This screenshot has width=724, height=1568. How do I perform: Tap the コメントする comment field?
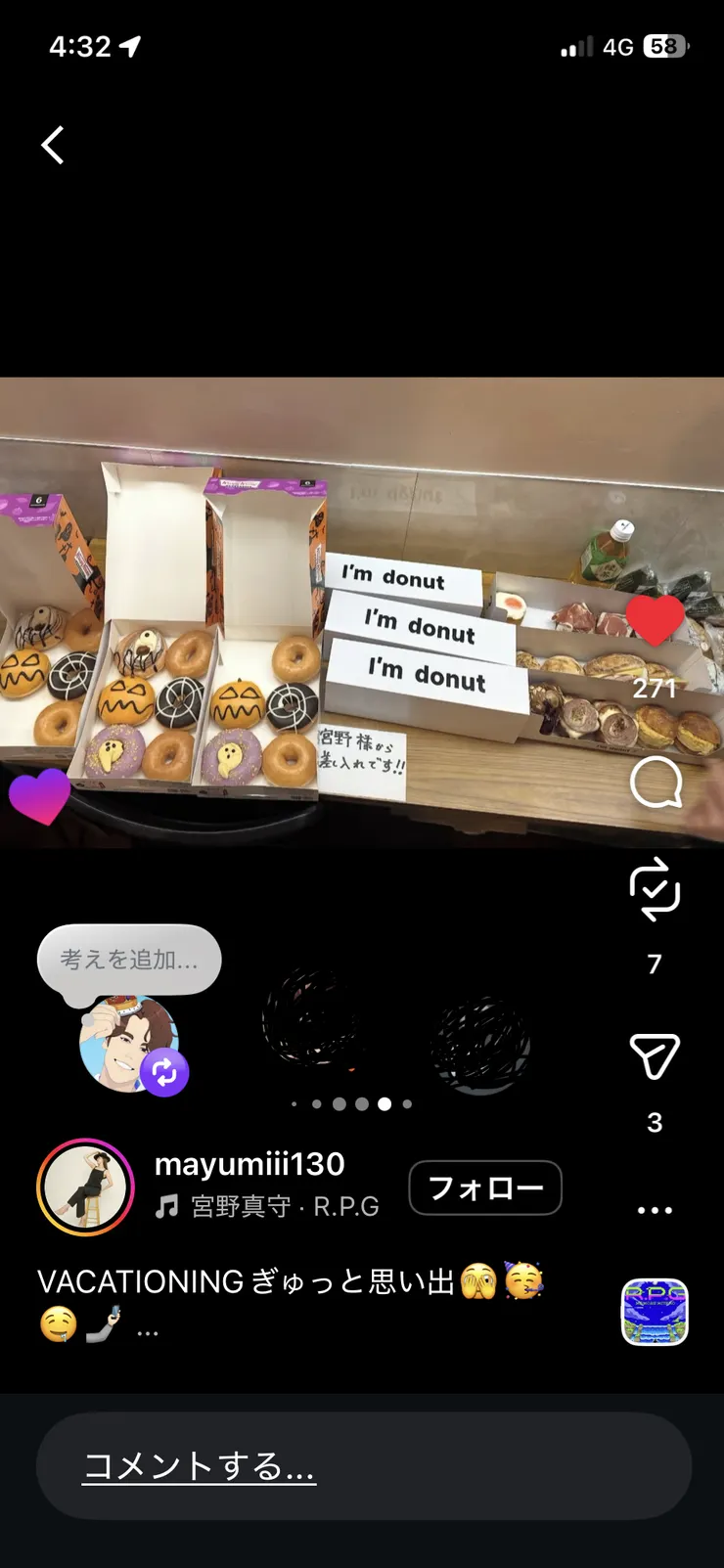pos(363,1465)
